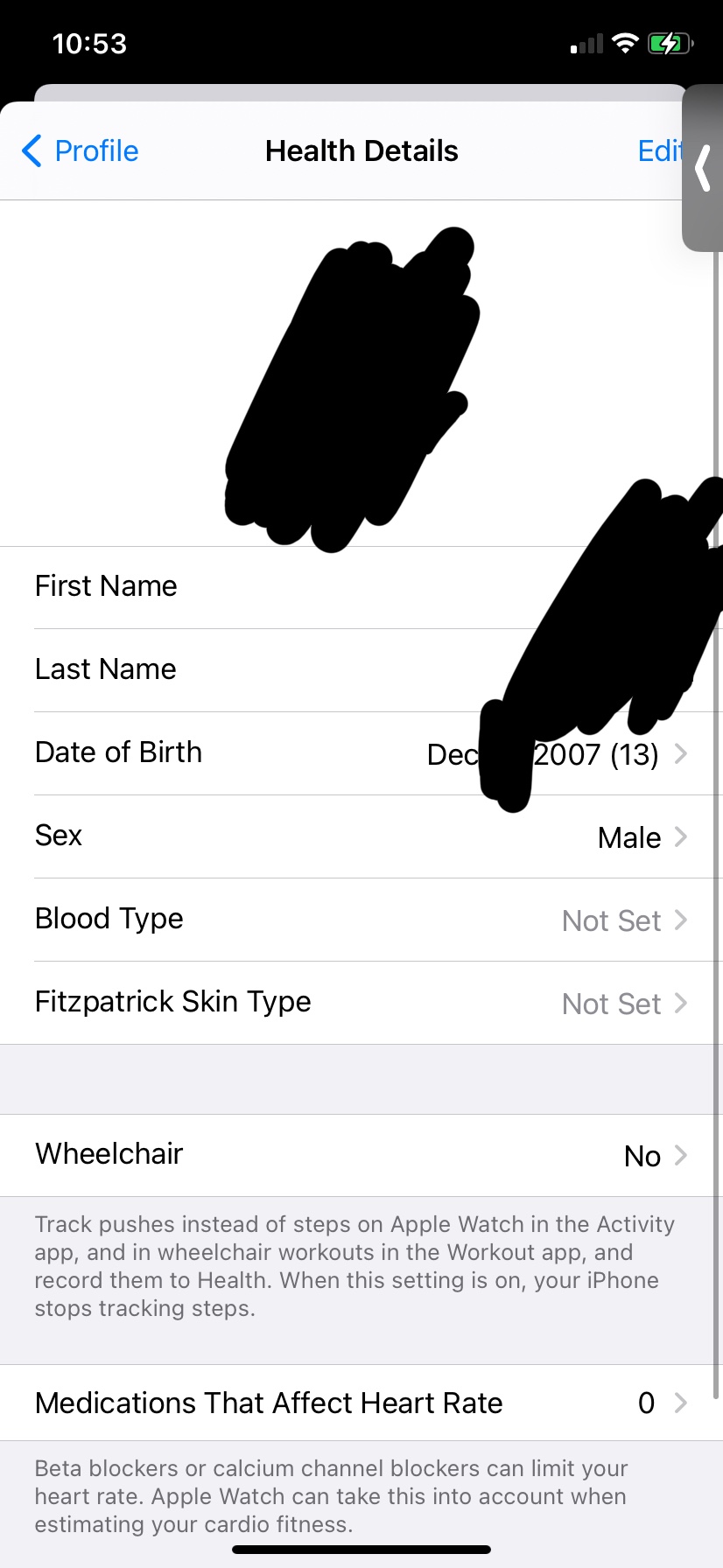The width and height of the screenshot is (723, 1568).
Task: Open Medications That Affect Heart Rate
Action: click(361, 1403)
